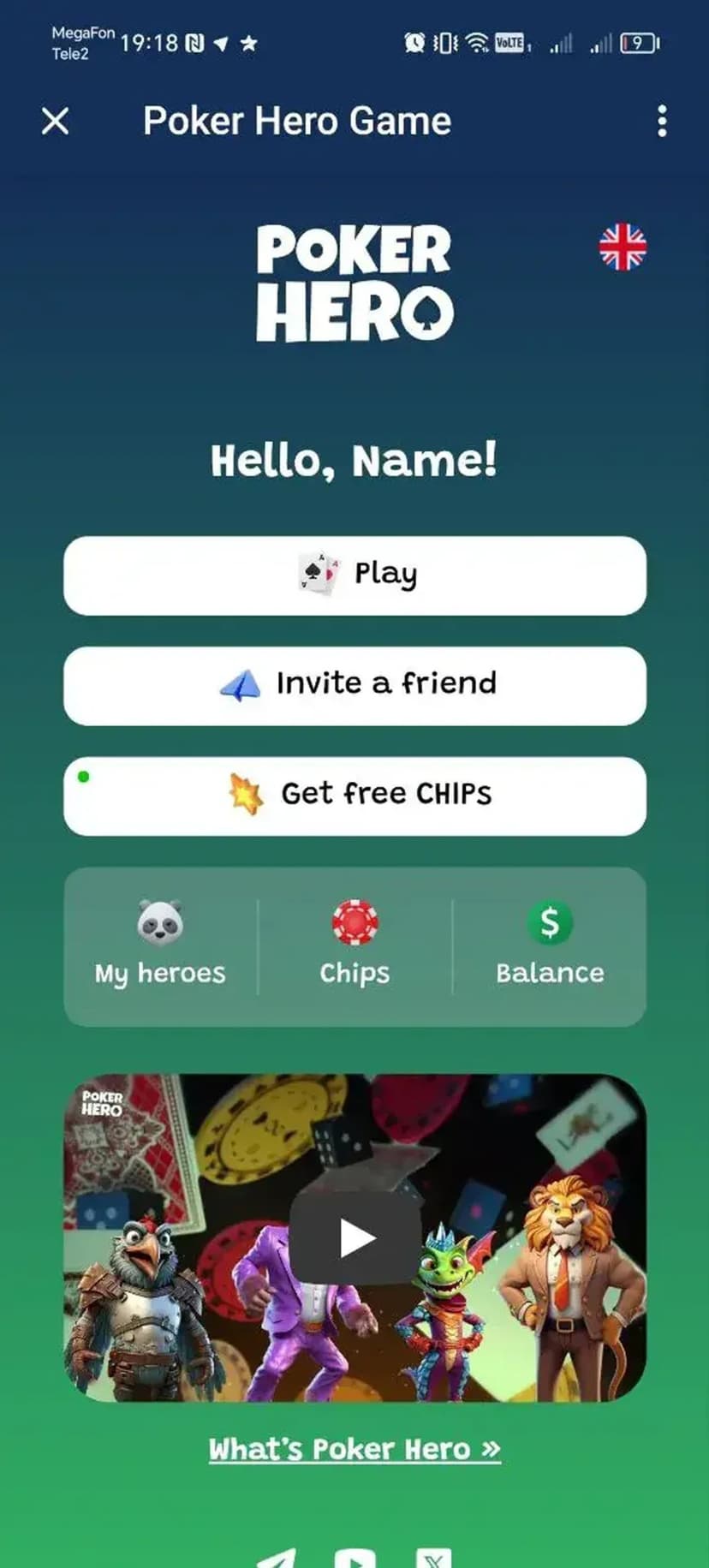Tap Invite a friend

pos(354,685)
